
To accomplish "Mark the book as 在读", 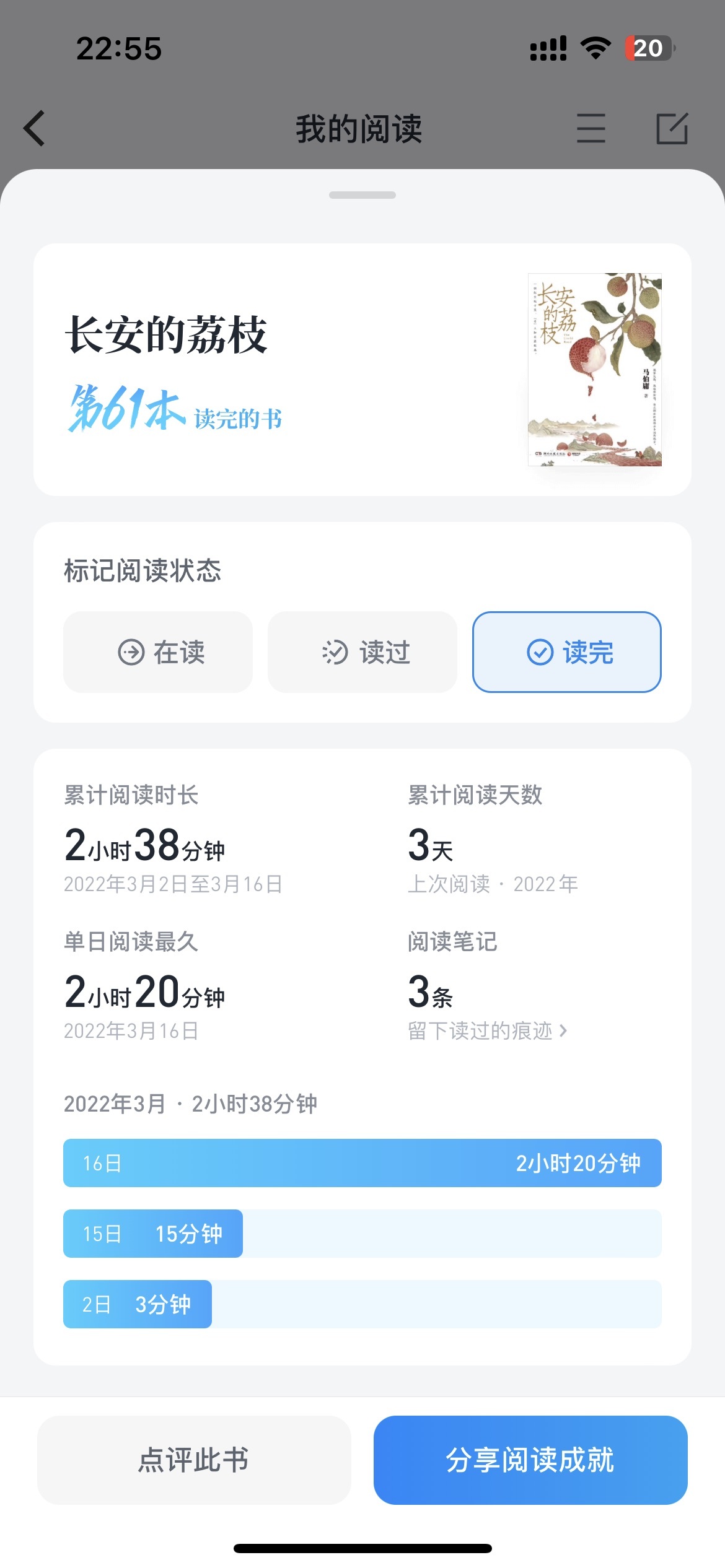I will tap(158, 652).
